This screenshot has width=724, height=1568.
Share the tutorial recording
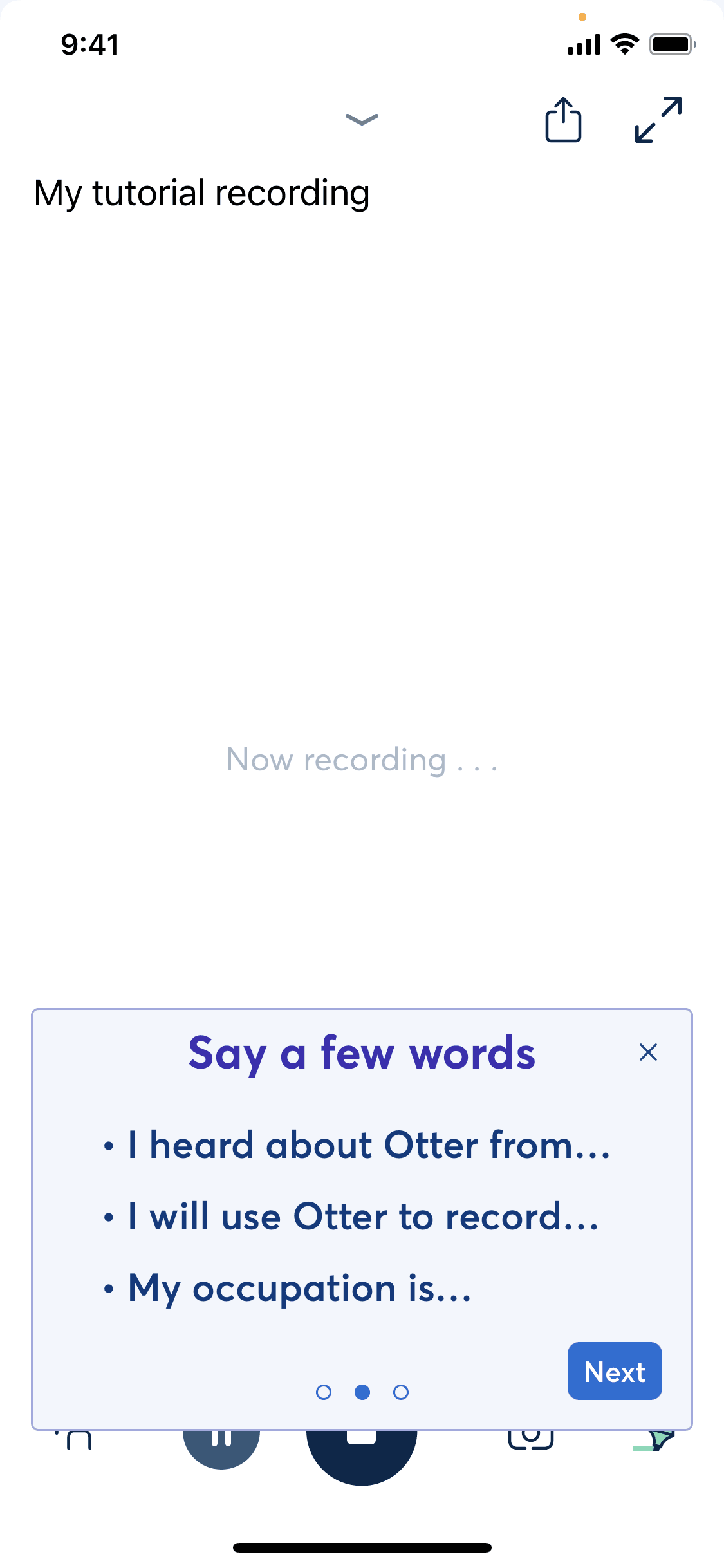click(x=563, y=120)
